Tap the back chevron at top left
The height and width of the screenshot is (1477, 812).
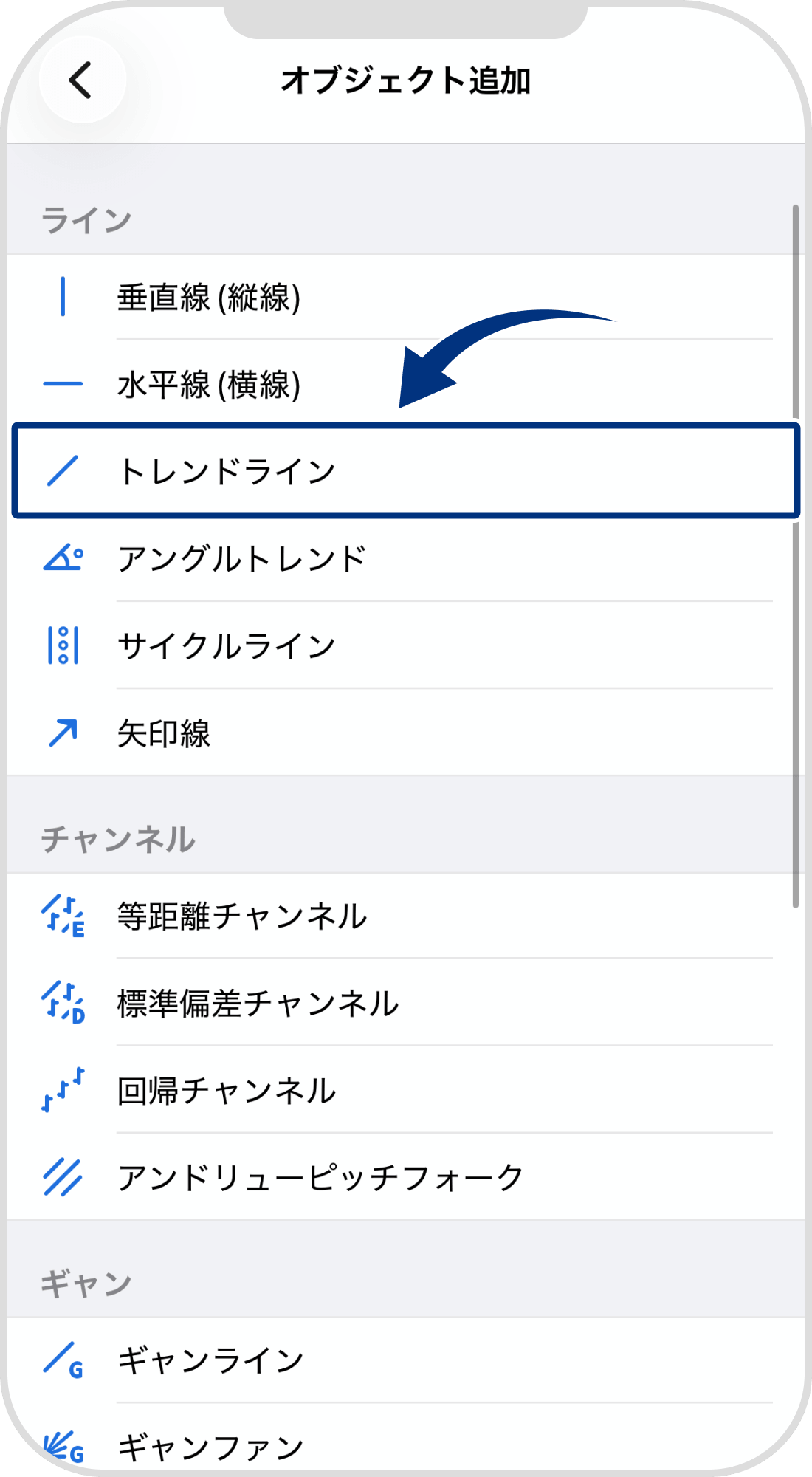point(80,81)
